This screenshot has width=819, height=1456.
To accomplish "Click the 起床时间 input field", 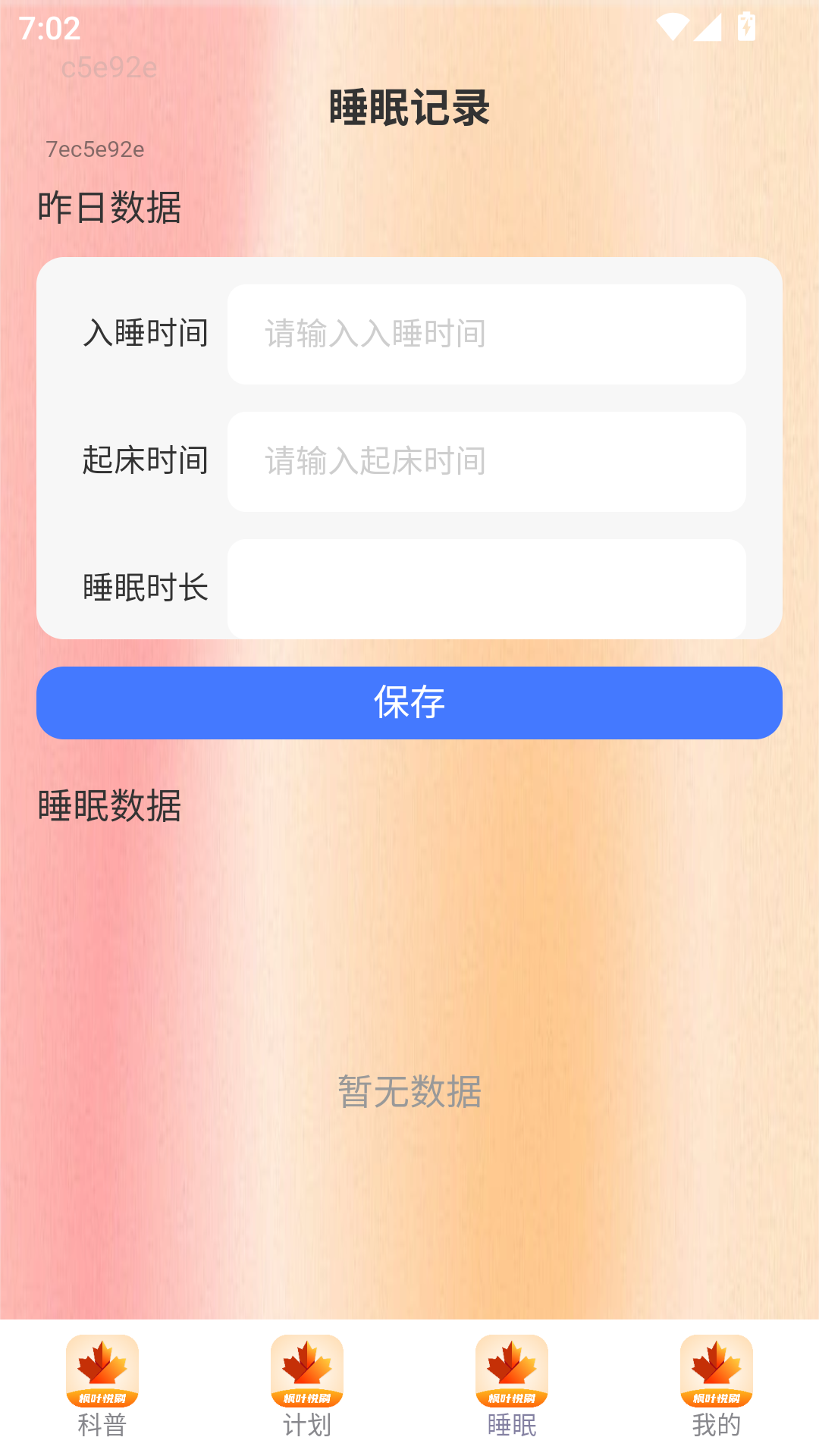I will click(x=487, y=461).
